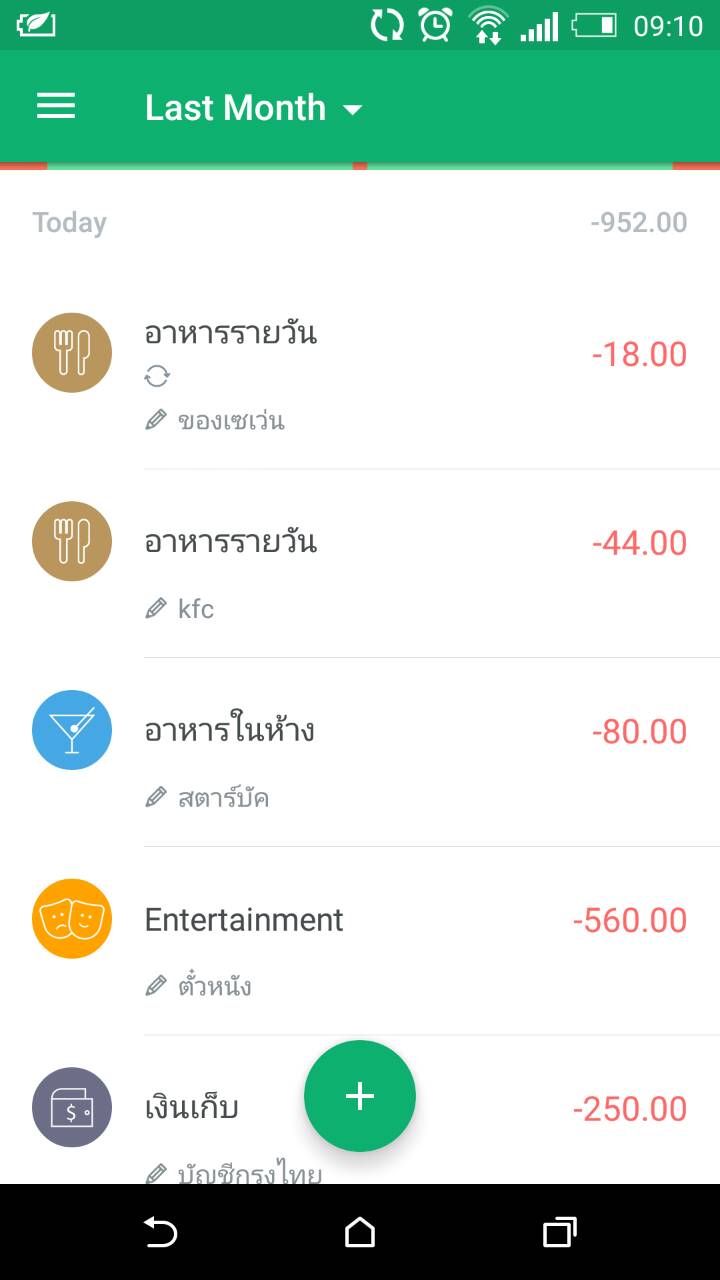
Task: Open the hamburger navigation drawer
Action: click(56, 107)
